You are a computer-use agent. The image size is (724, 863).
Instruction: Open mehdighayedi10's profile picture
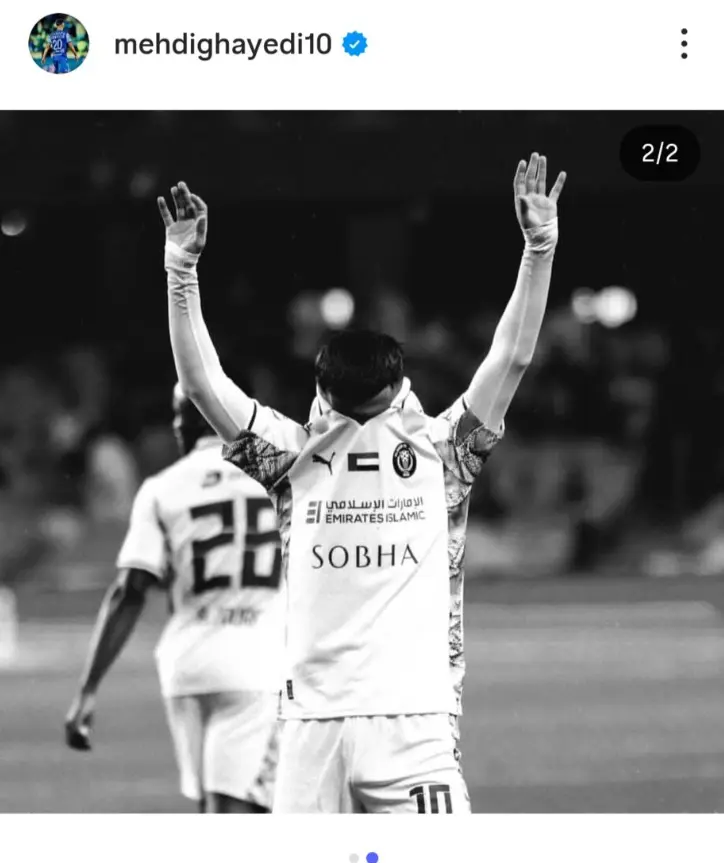coord(58,44)
